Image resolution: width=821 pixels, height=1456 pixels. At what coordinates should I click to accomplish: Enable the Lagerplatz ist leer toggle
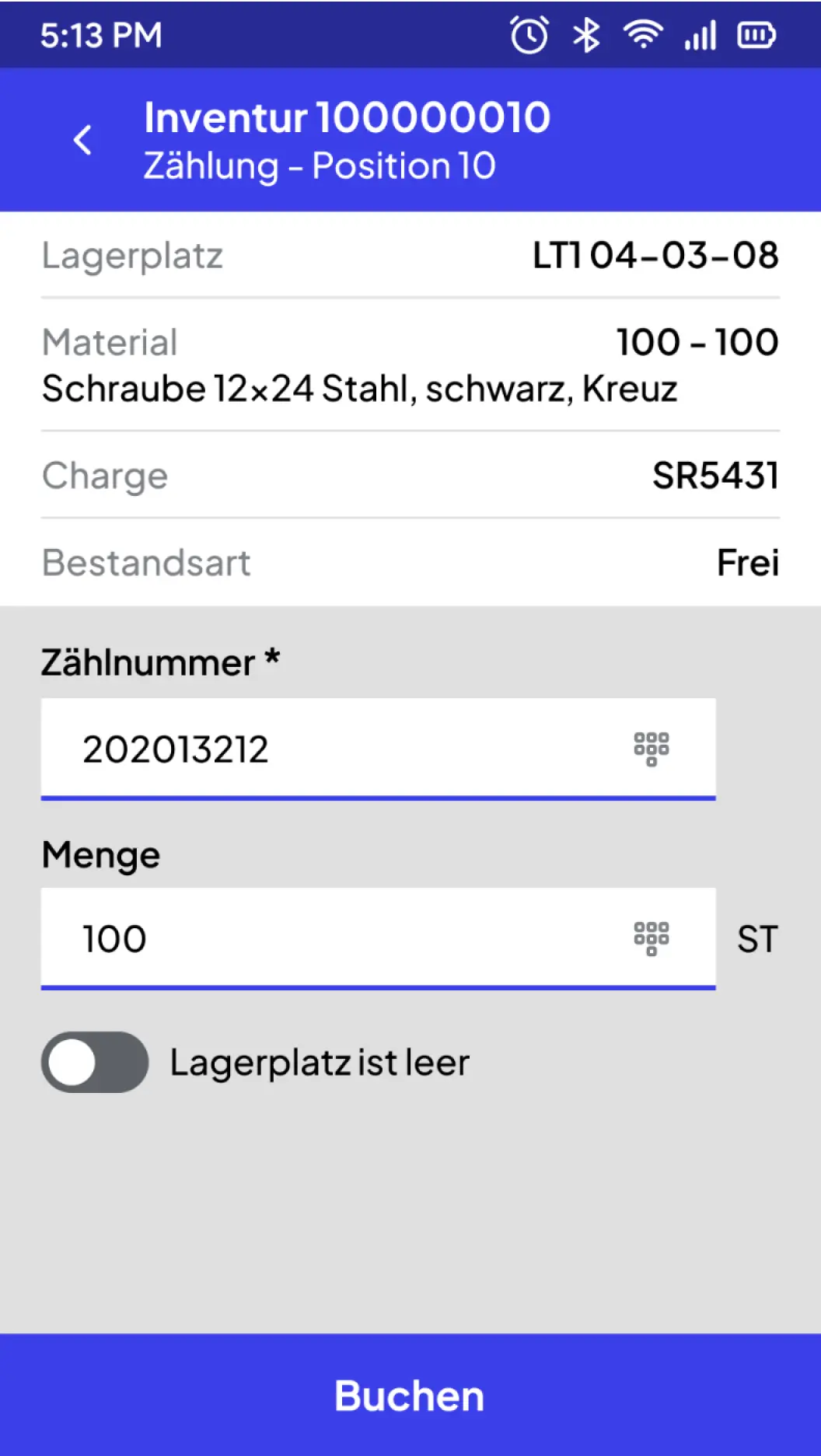(95, 1063)
